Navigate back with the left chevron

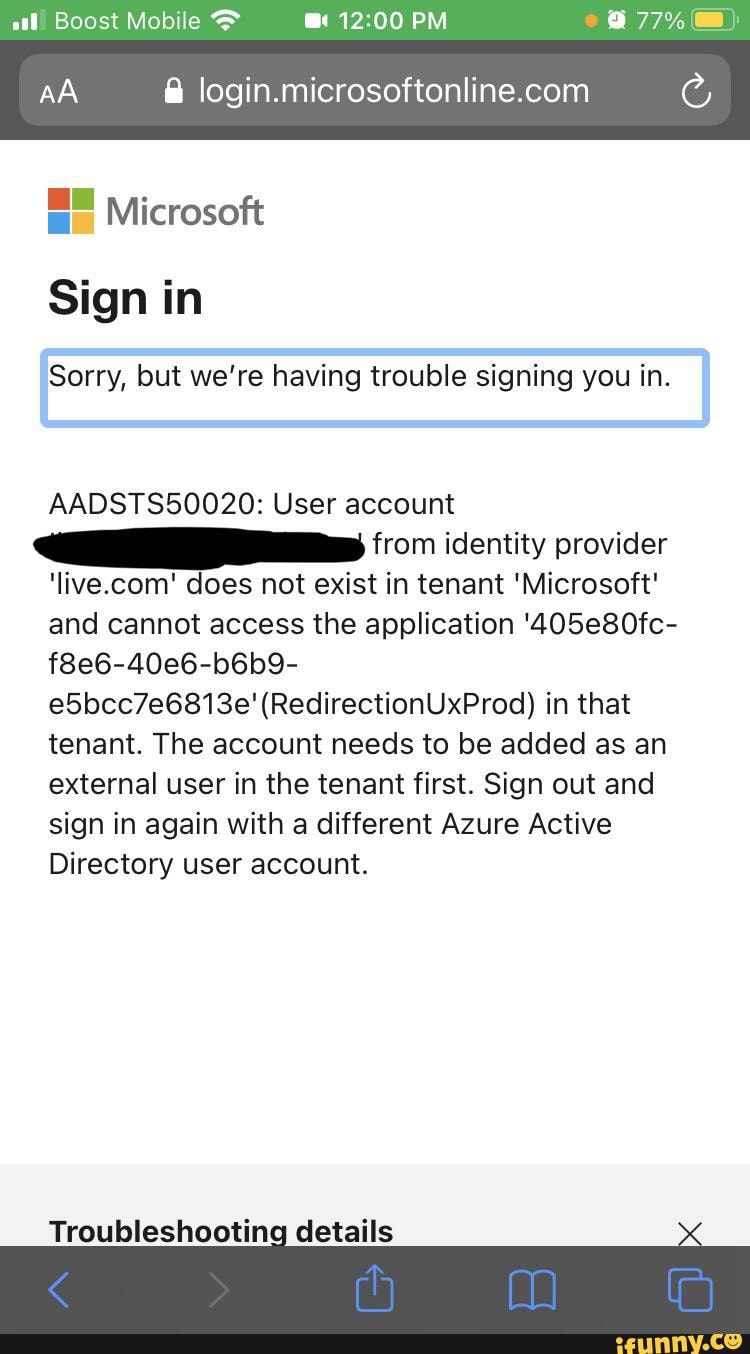(58, 1289)
